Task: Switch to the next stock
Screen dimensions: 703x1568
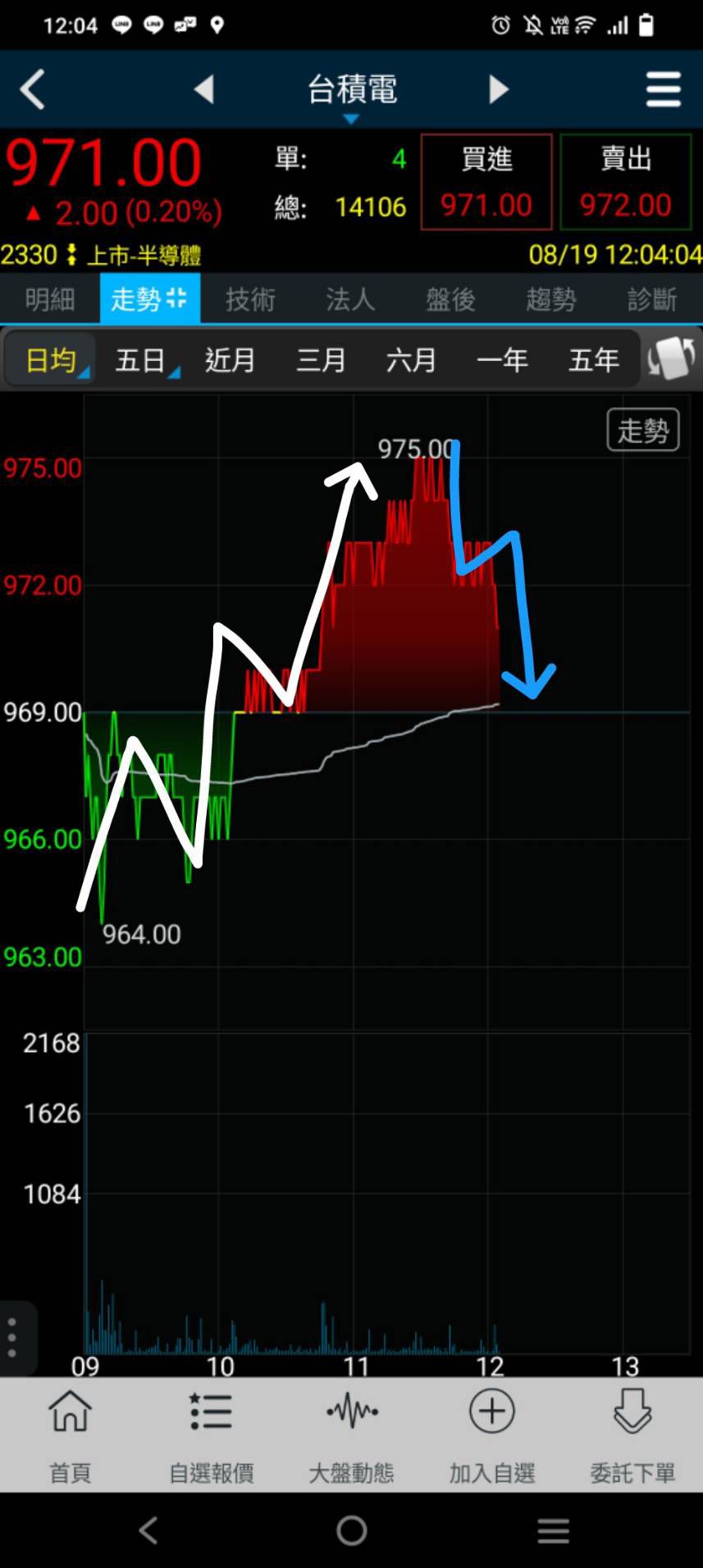Action: click(x=498, y=89)
